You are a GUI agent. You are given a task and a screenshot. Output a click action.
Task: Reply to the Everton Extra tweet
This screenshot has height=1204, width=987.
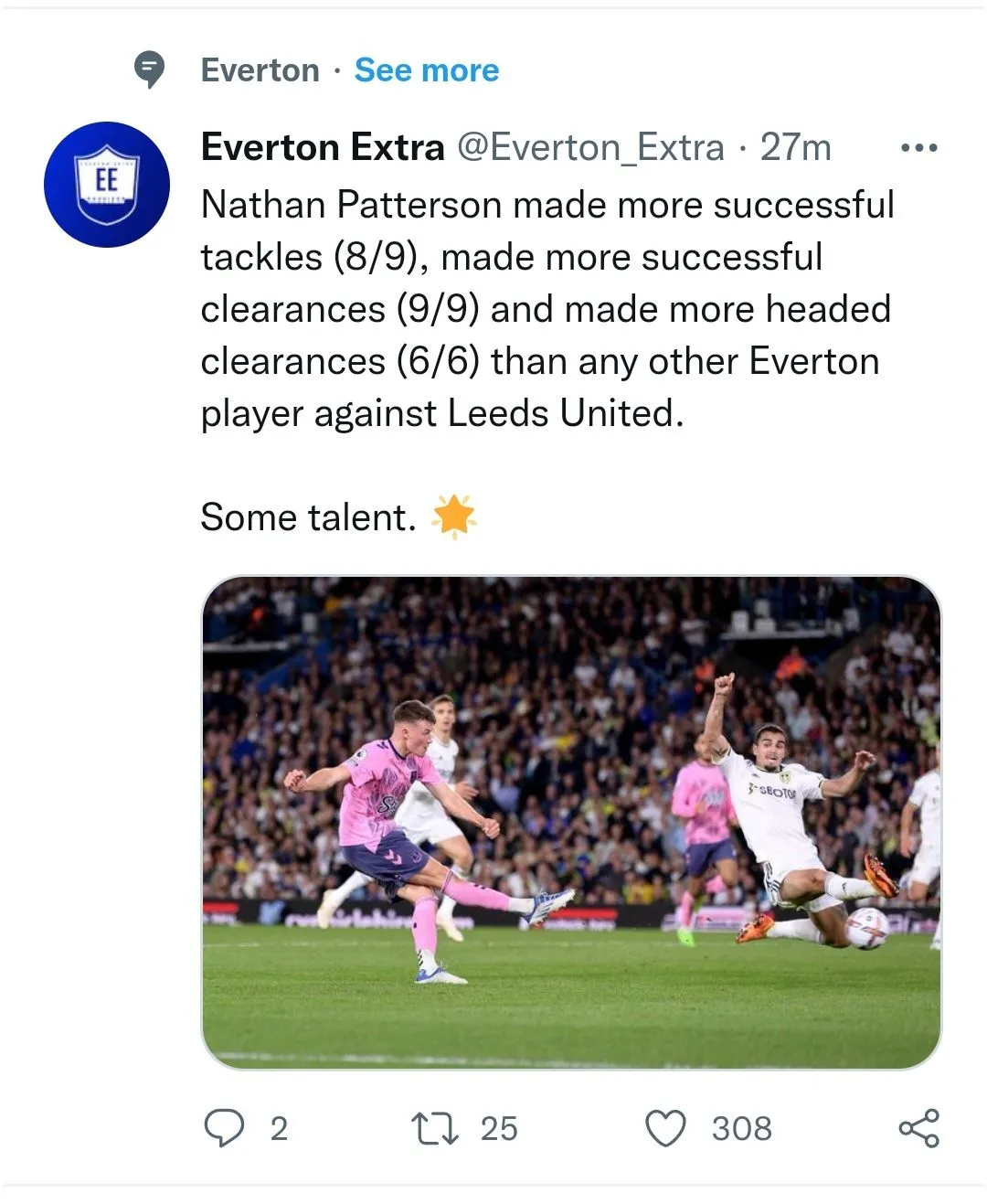224,1127
